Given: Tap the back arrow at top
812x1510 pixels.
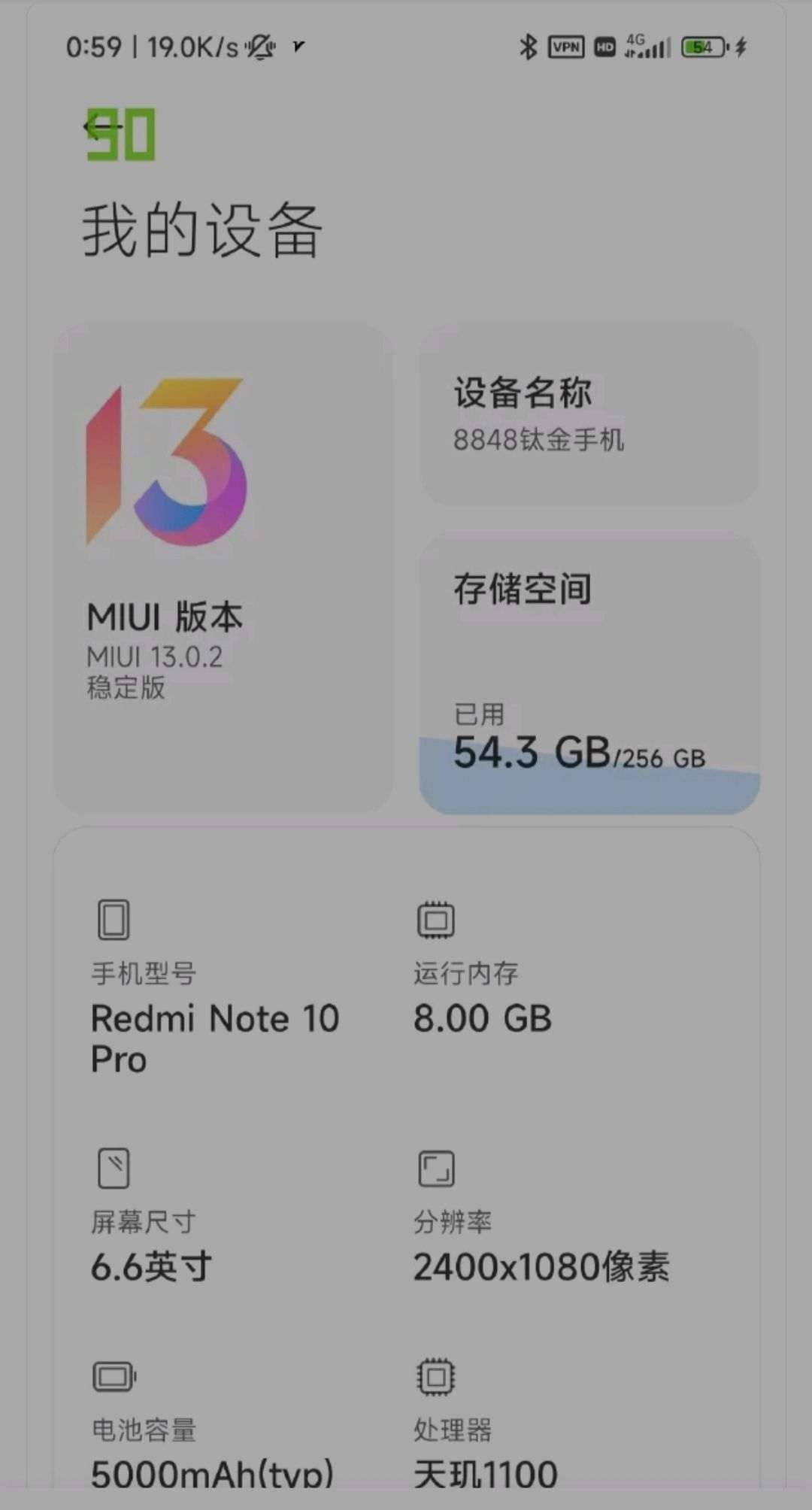Looking at the screenshot, I should [100, 126].
